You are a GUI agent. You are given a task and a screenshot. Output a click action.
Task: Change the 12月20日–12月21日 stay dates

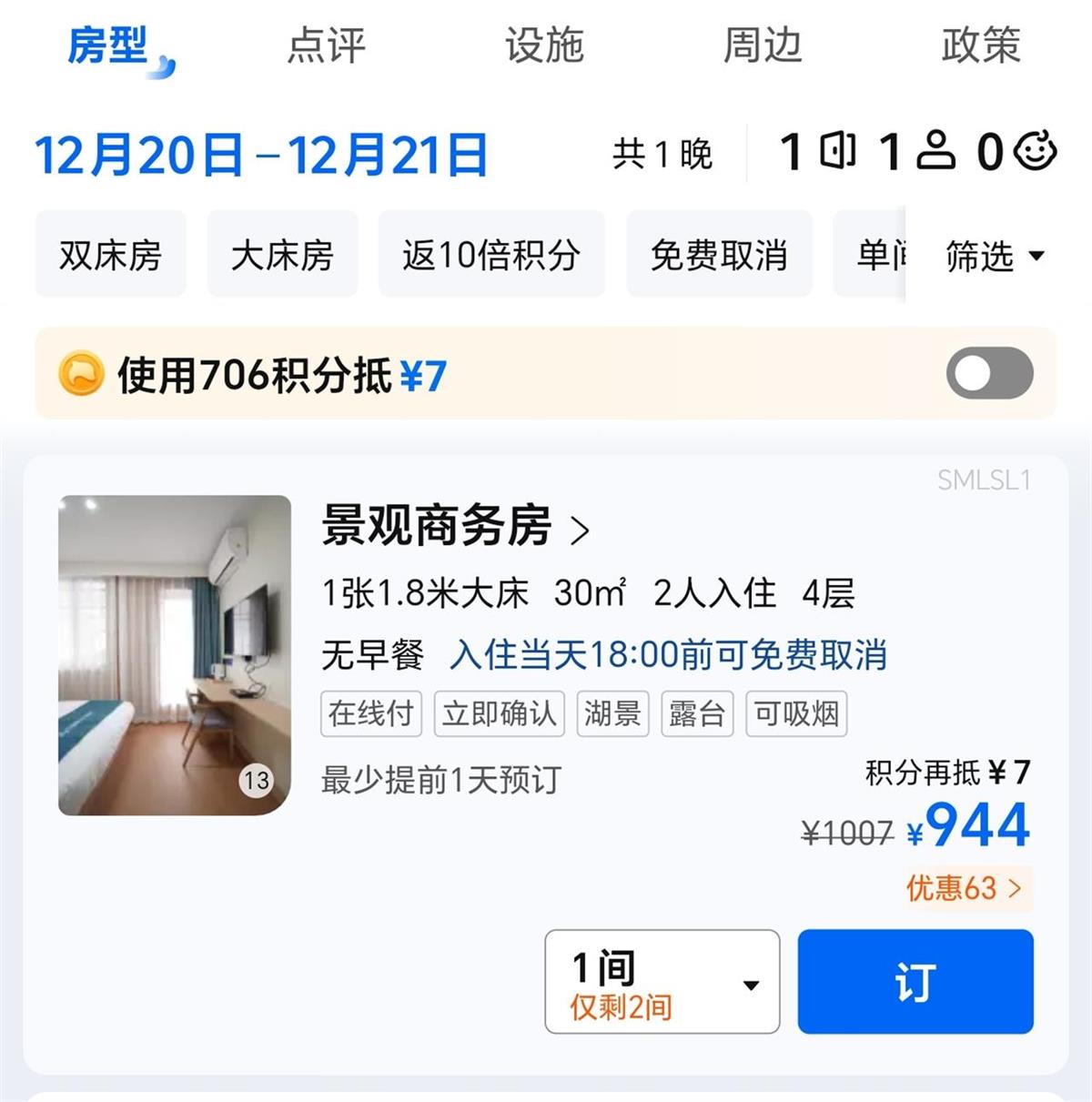tap(261, 155)
